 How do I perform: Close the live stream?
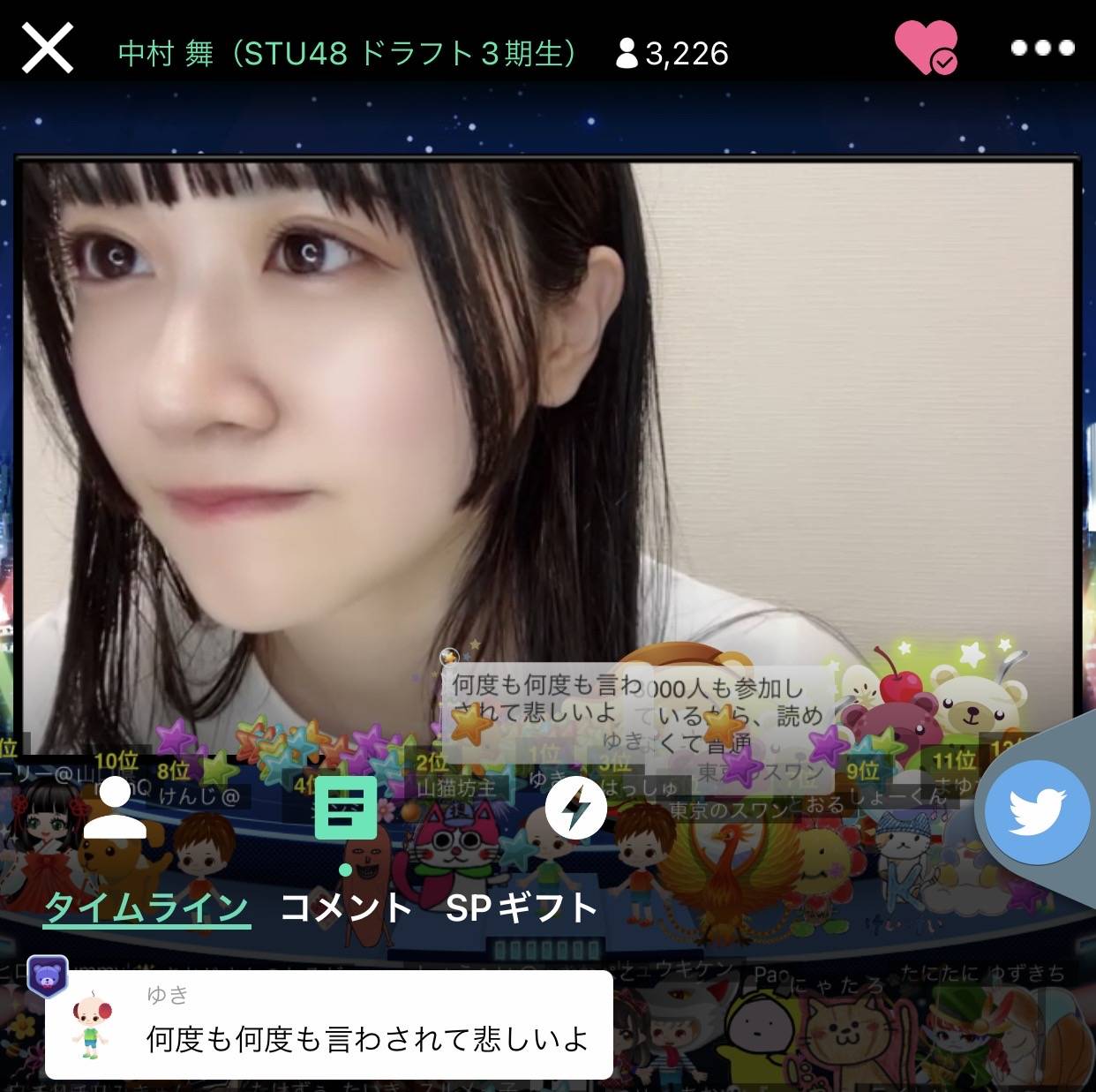click(x=48, y=49)
